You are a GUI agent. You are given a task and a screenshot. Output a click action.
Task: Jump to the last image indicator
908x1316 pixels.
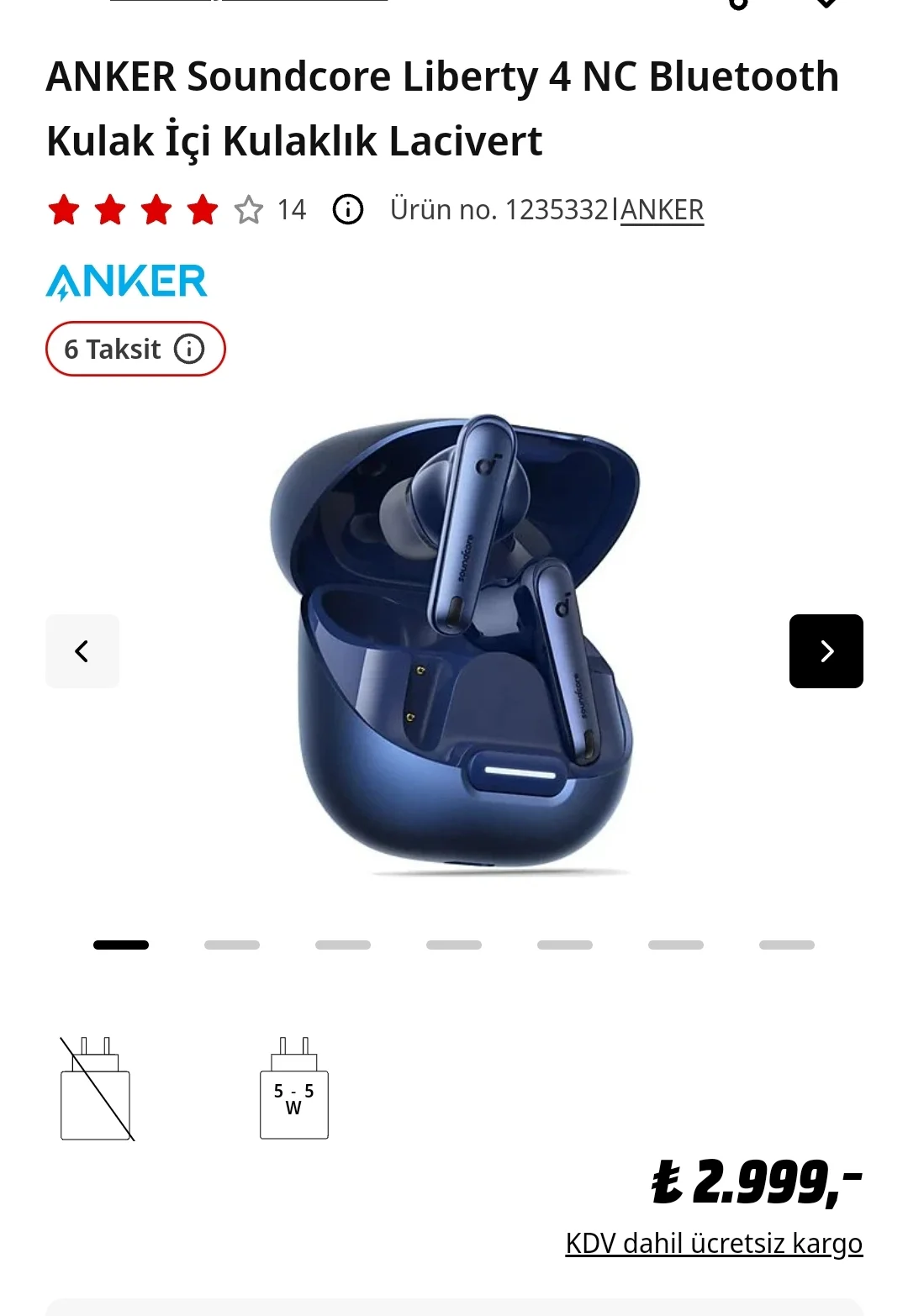click(x=786, y=945)
